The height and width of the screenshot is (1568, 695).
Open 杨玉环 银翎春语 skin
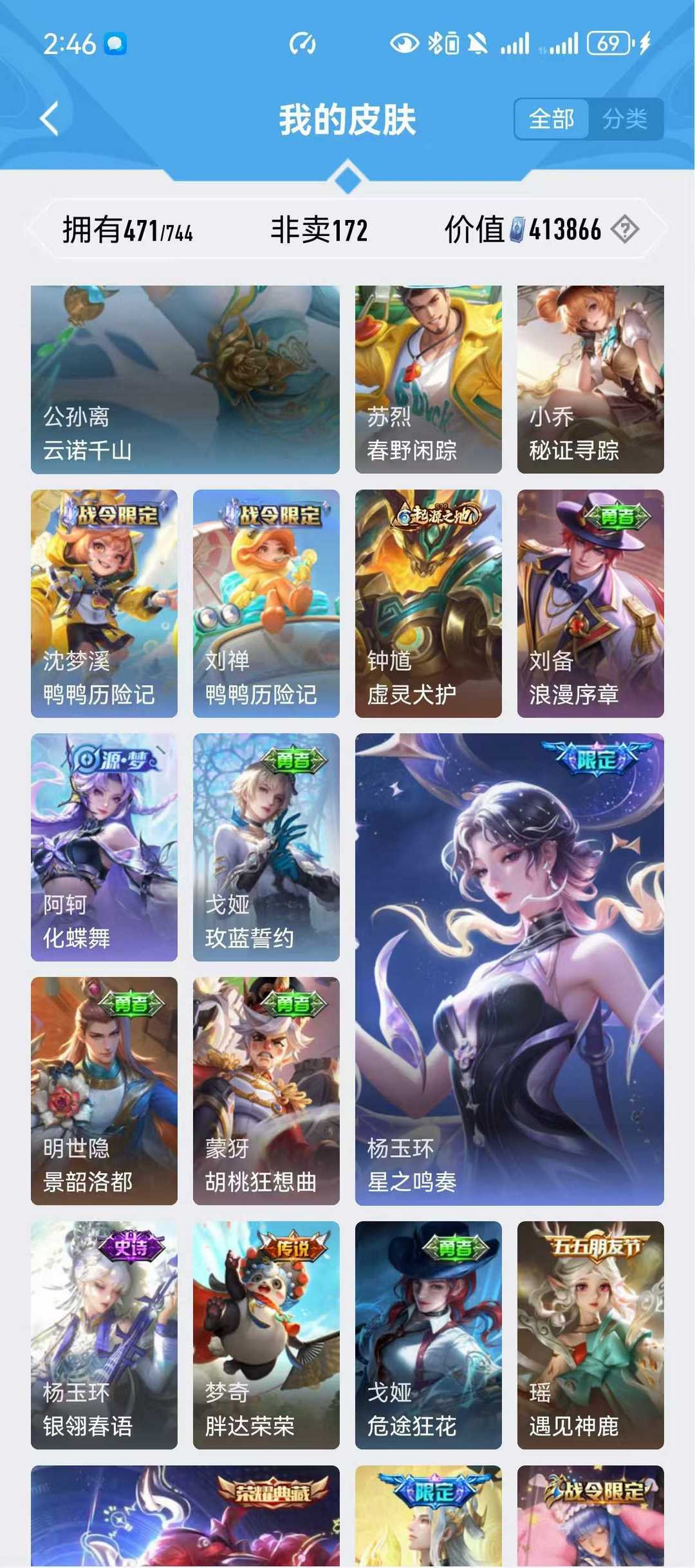pyautogui.click(x=104, y=1335)
